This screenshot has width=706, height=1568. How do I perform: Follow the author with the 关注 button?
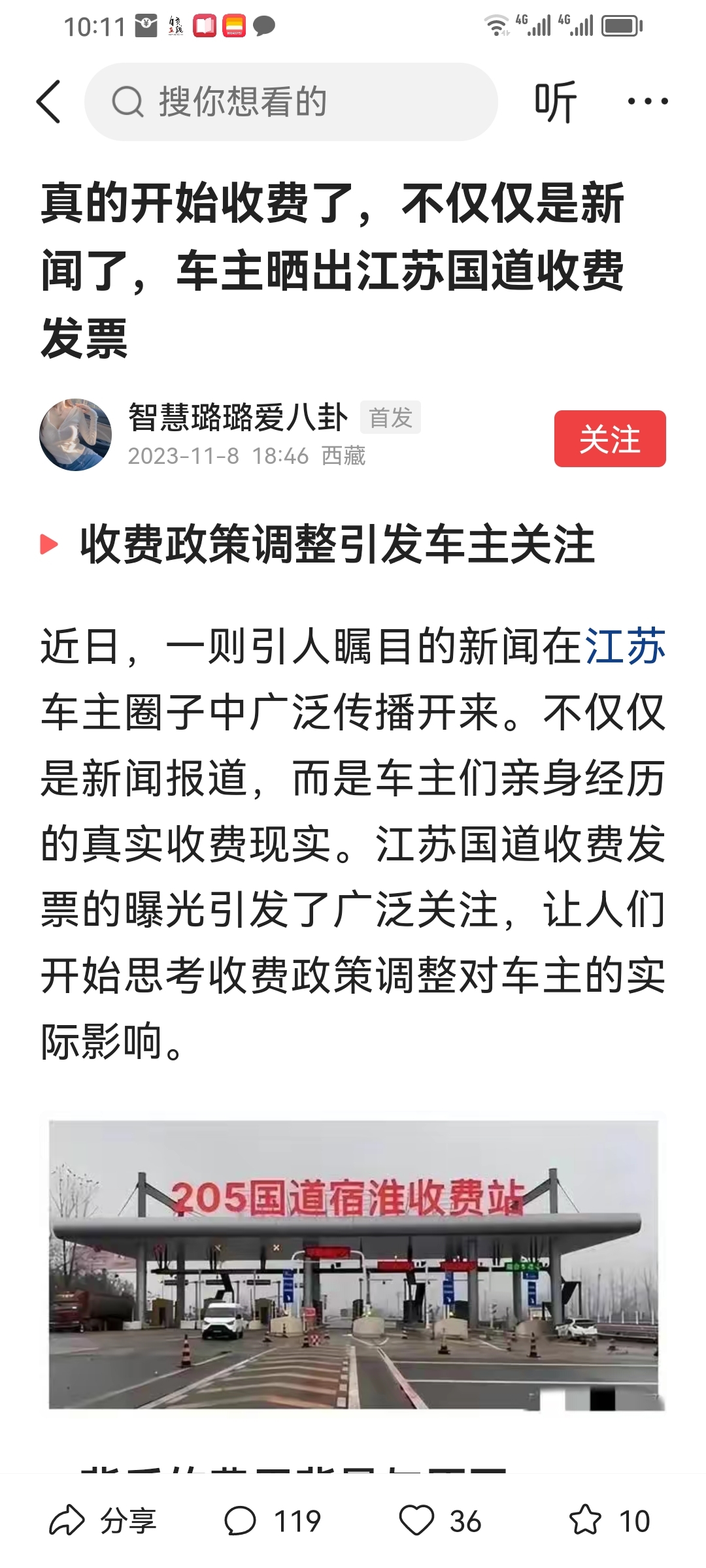[x=609, y=438]
